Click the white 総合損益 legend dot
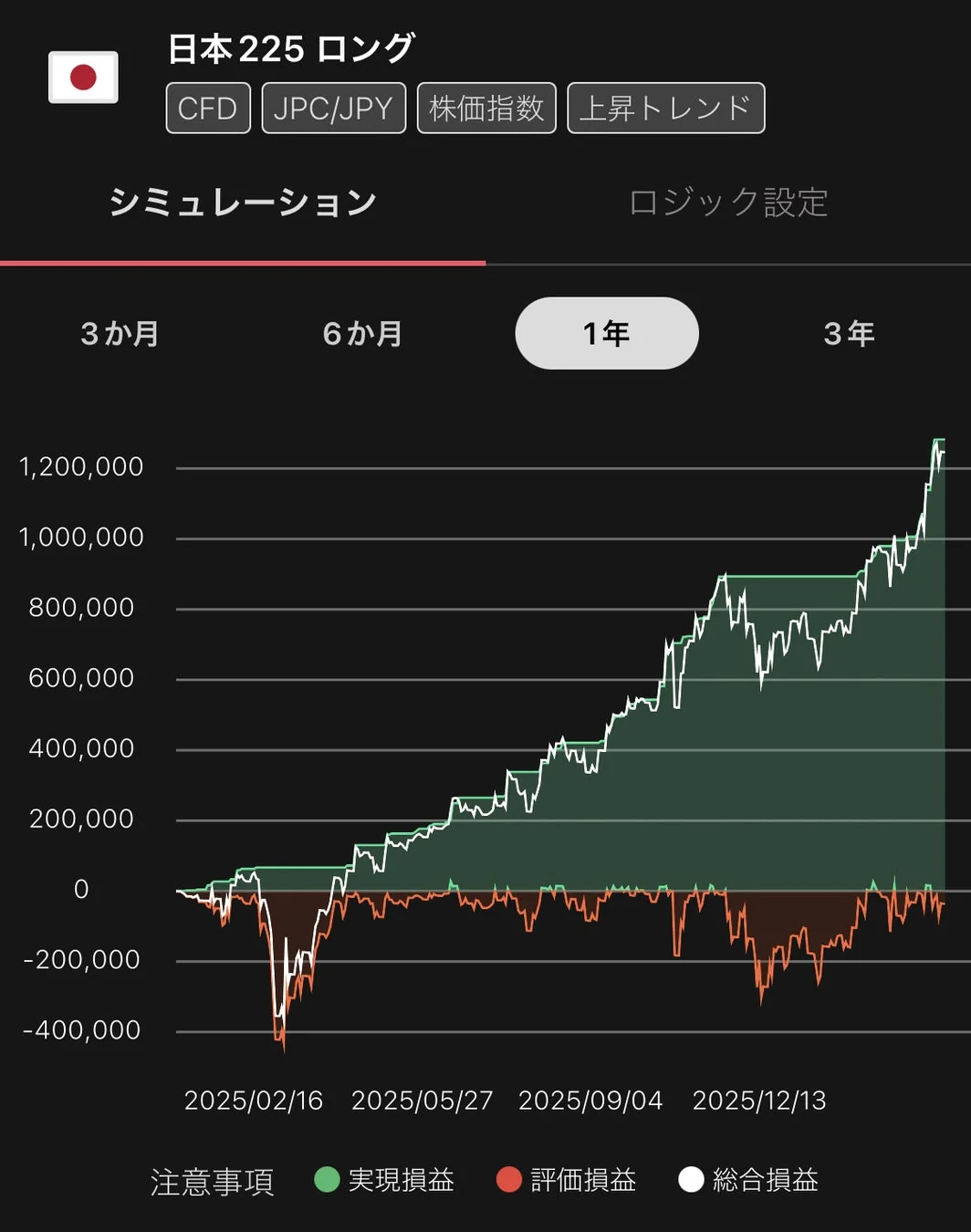971x1232 pixels. (693, 1180)
